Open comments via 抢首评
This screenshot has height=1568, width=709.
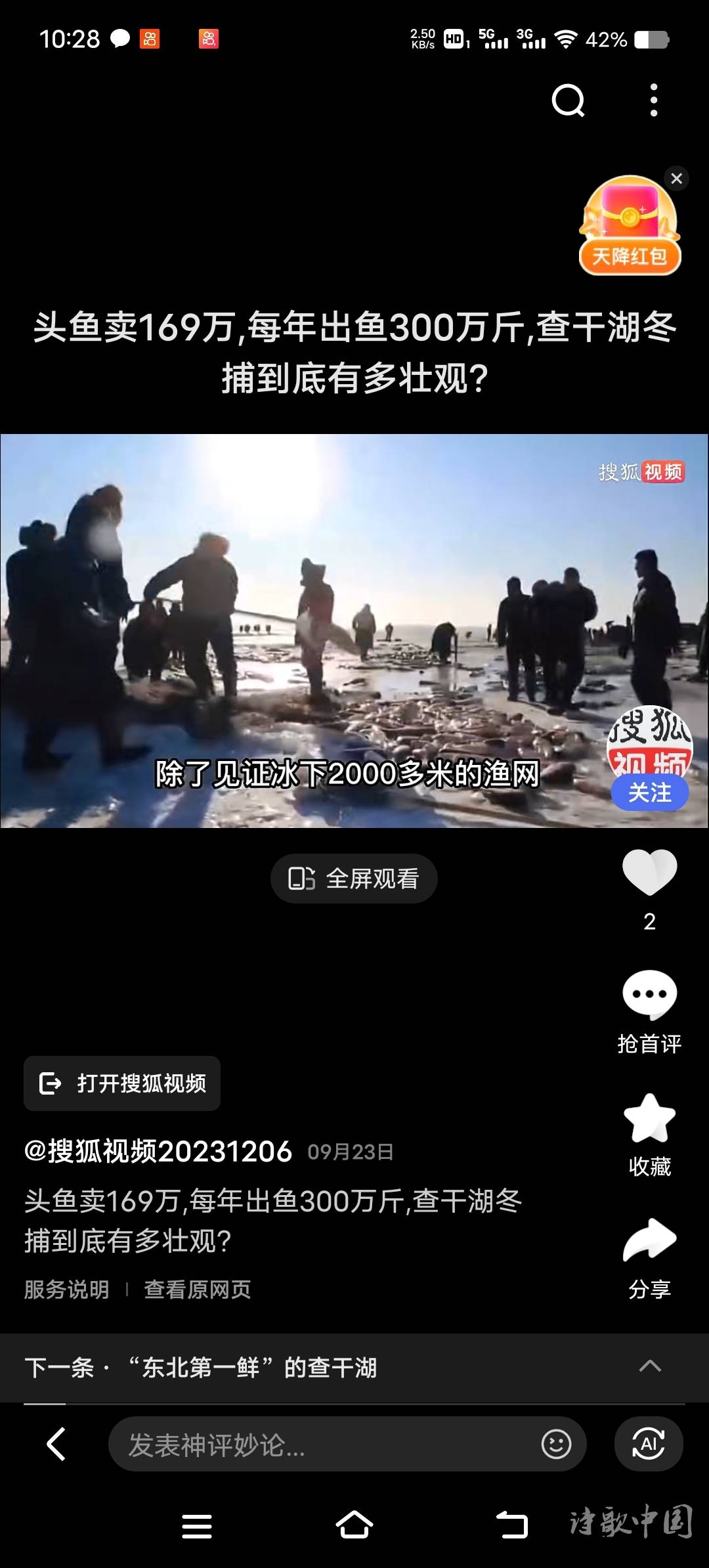click(x=649, y=995)
